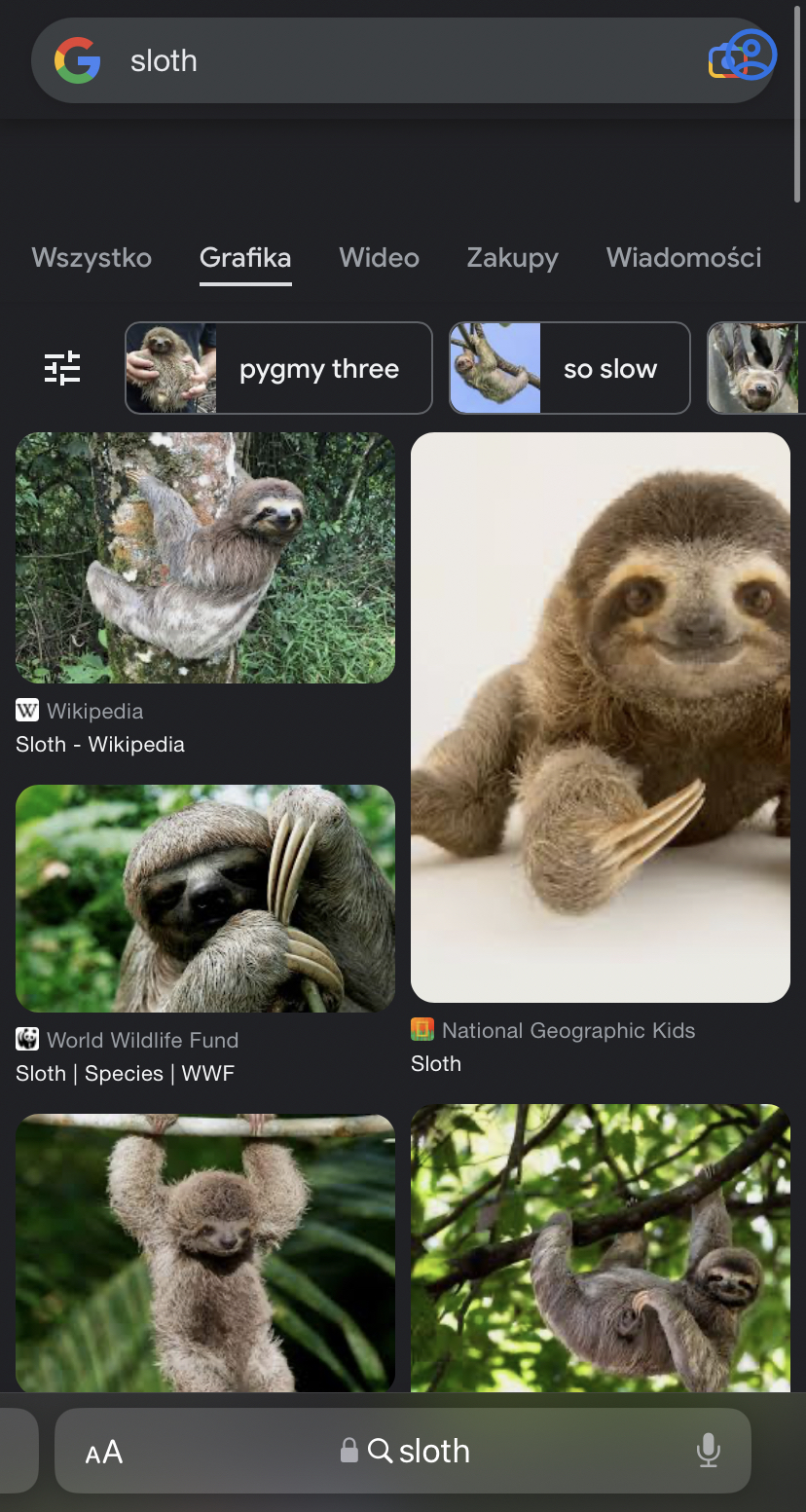Open the image filter settings icon
Screen dimensions: 806x1512
pyautogui.click(x=62, y=368)
